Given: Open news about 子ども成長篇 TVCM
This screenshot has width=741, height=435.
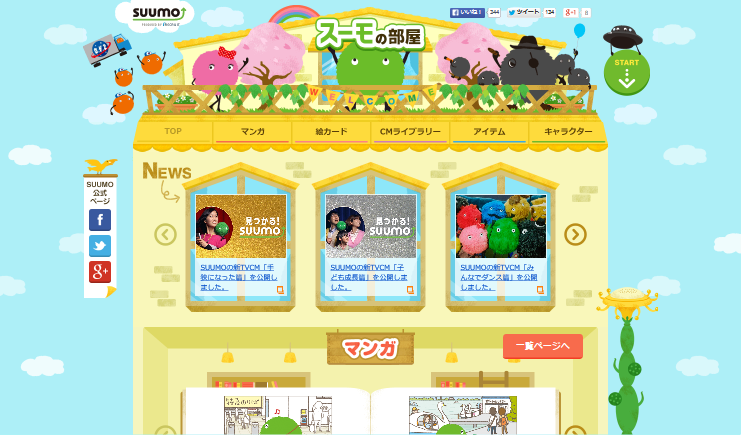Looking at the screenshot, I should point(370,276).
